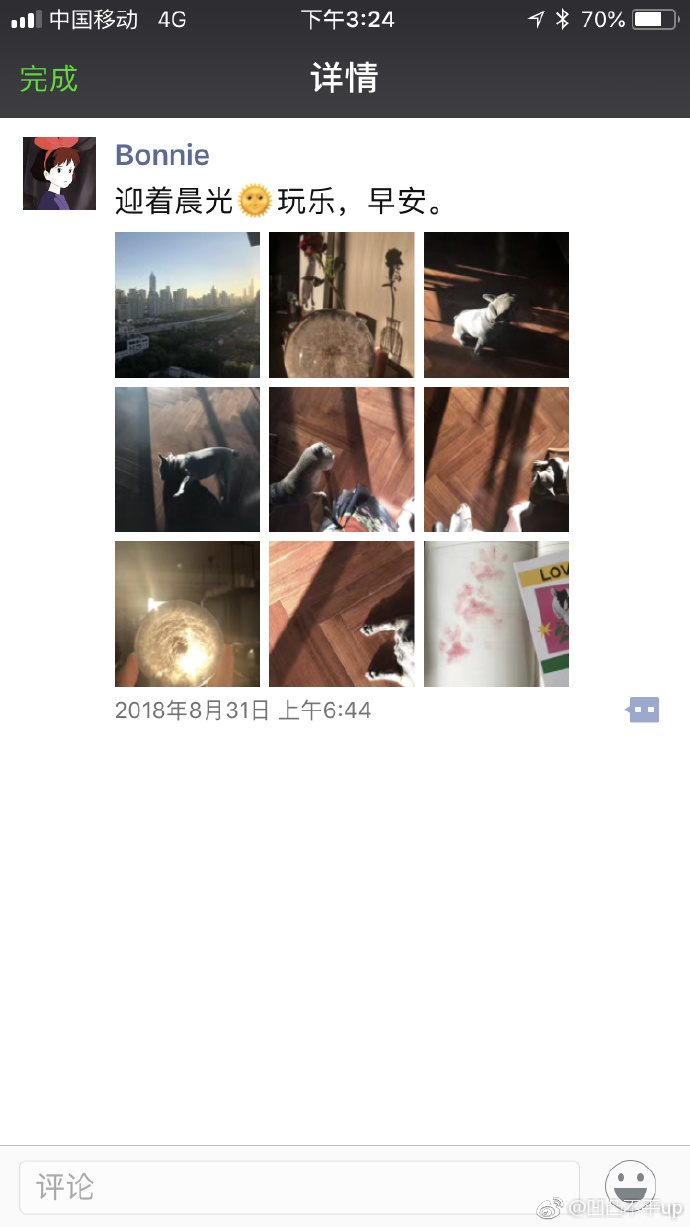Tap 完成 to close the detail page
Image resolution: width=690 pixels, height=1227 pixels.
pyautogui.click(x=49, y=79)
